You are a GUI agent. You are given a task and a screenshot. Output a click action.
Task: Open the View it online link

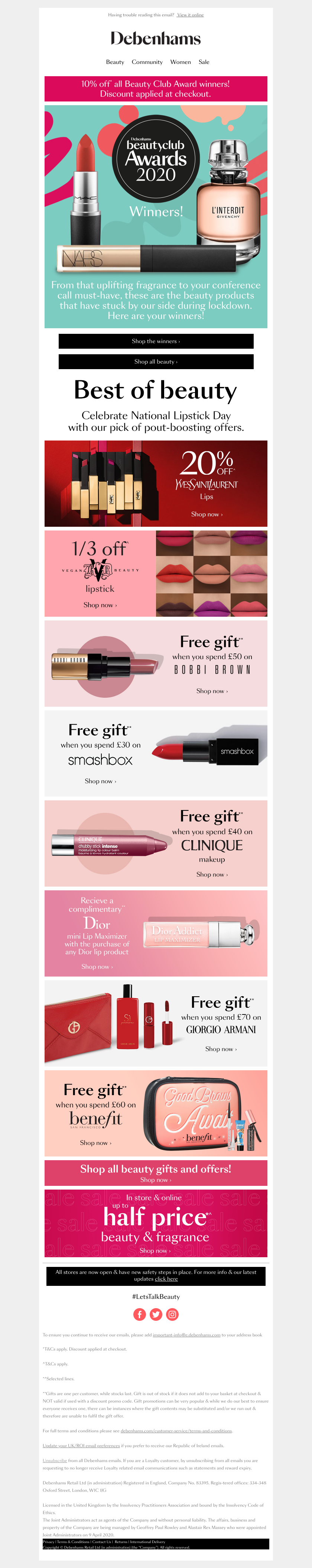pos(191,14)
